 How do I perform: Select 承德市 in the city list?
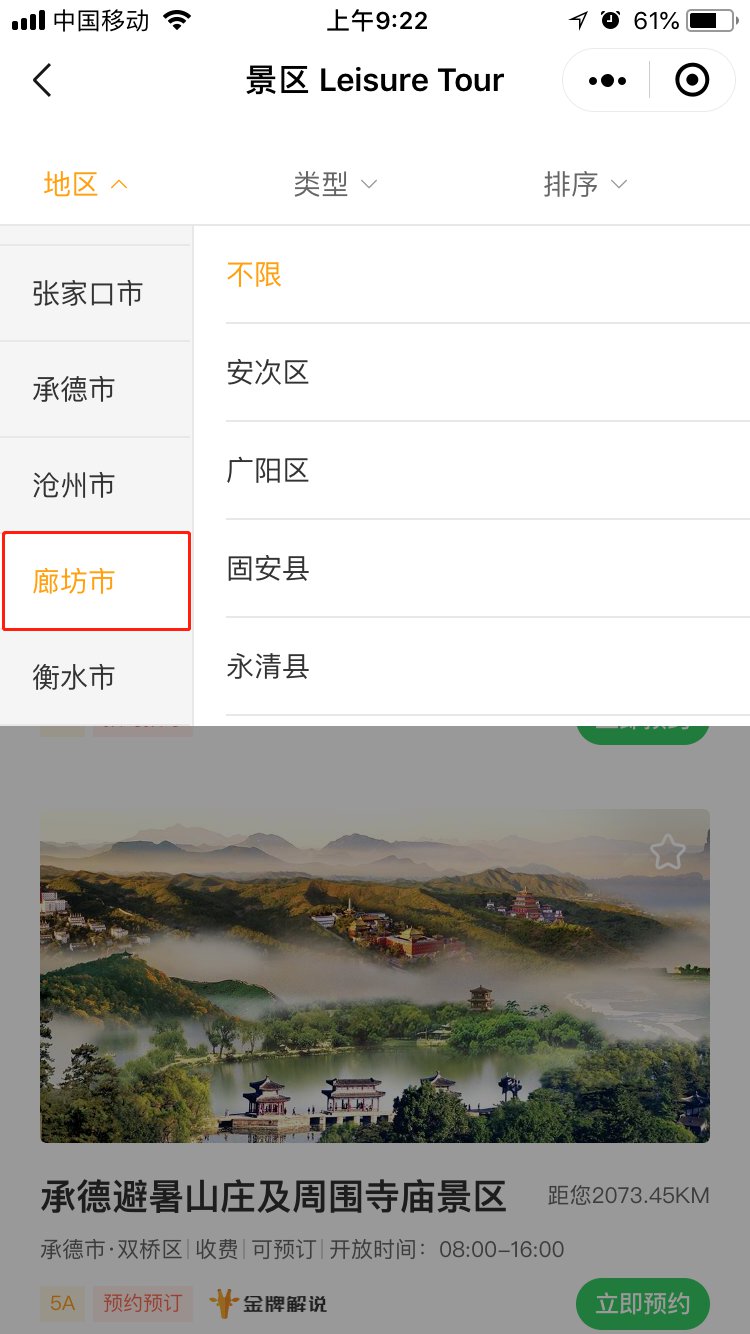[74, 389]
